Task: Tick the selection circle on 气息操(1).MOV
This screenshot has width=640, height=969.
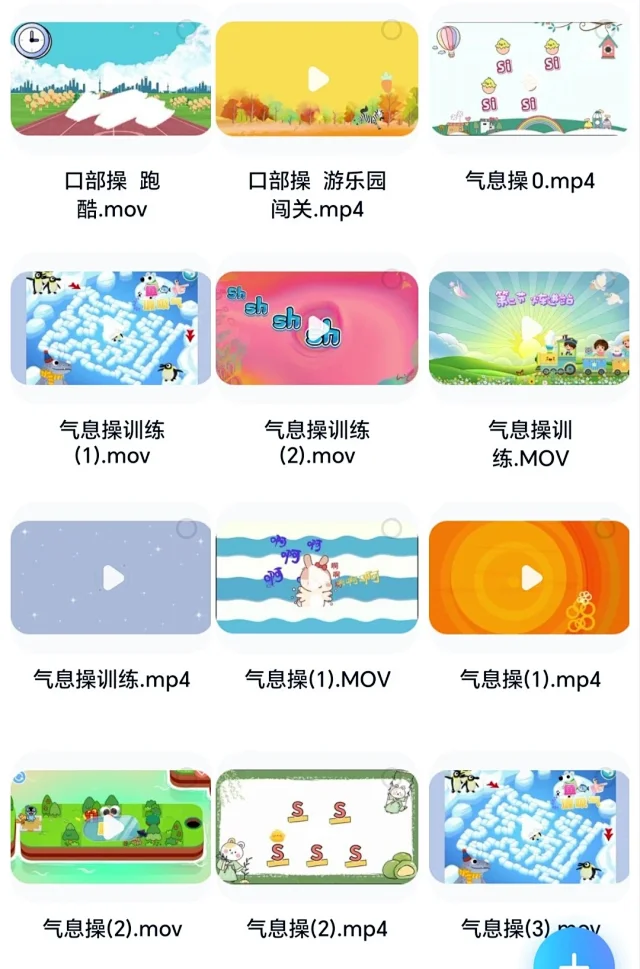Action: (x=392, y=528)
